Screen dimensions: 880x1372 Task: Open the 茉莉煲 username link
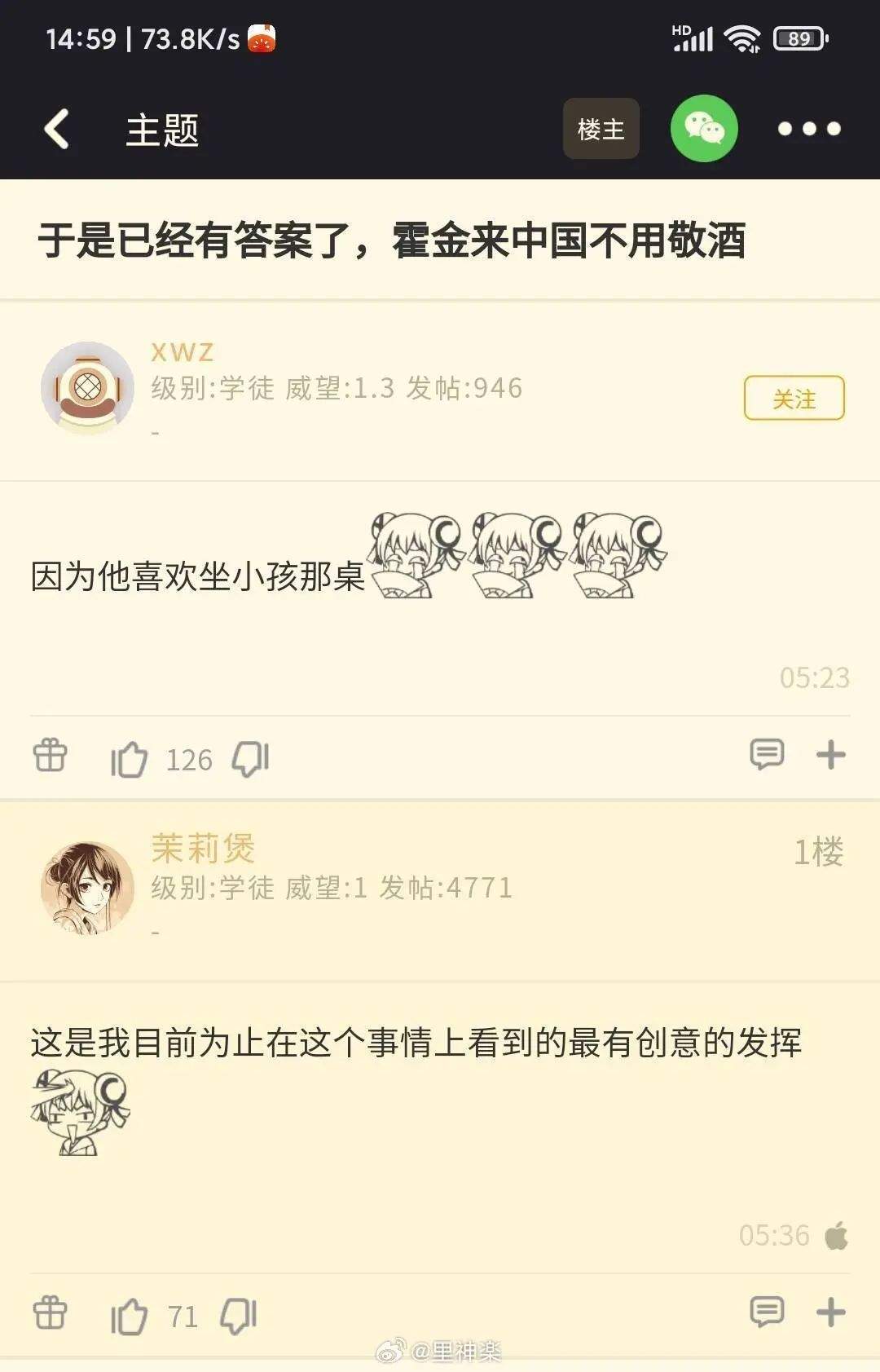203,849
